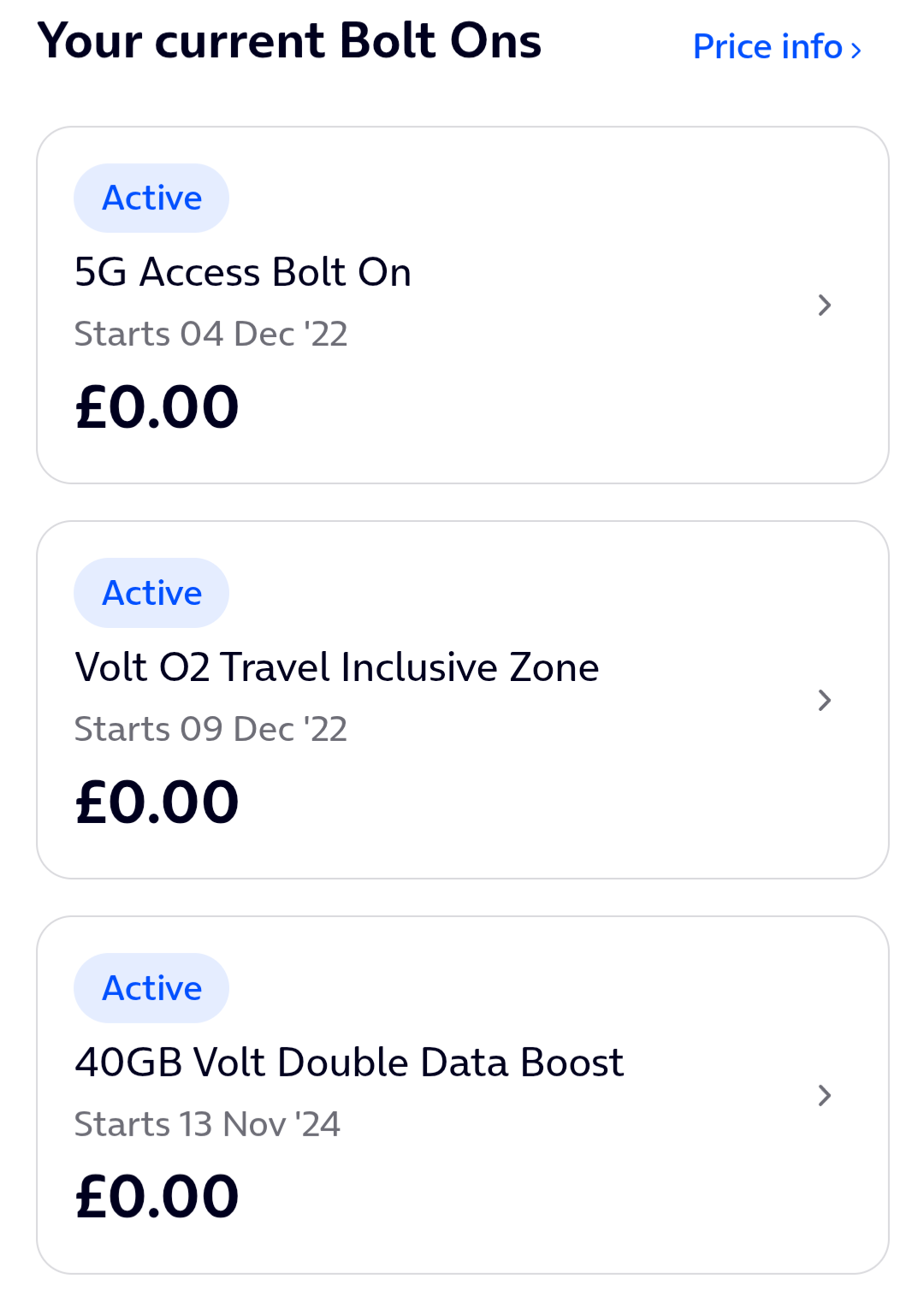Select the 40GB Volt Double Data Boost card
The image size is (924, 1297).
click(462, 1095)
